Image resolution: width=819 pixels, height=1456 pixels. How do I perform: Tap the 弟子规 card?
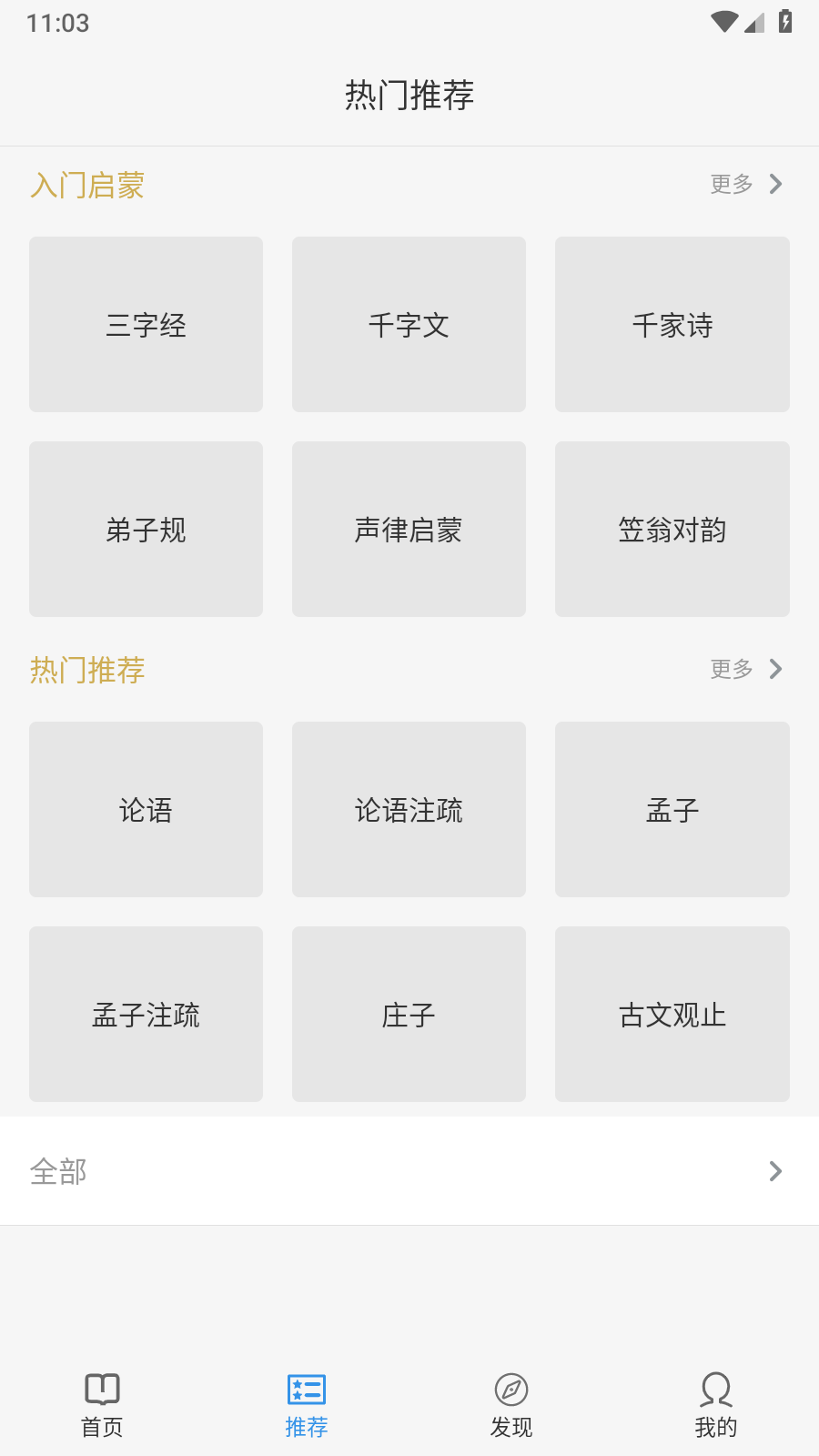point(146,530)
